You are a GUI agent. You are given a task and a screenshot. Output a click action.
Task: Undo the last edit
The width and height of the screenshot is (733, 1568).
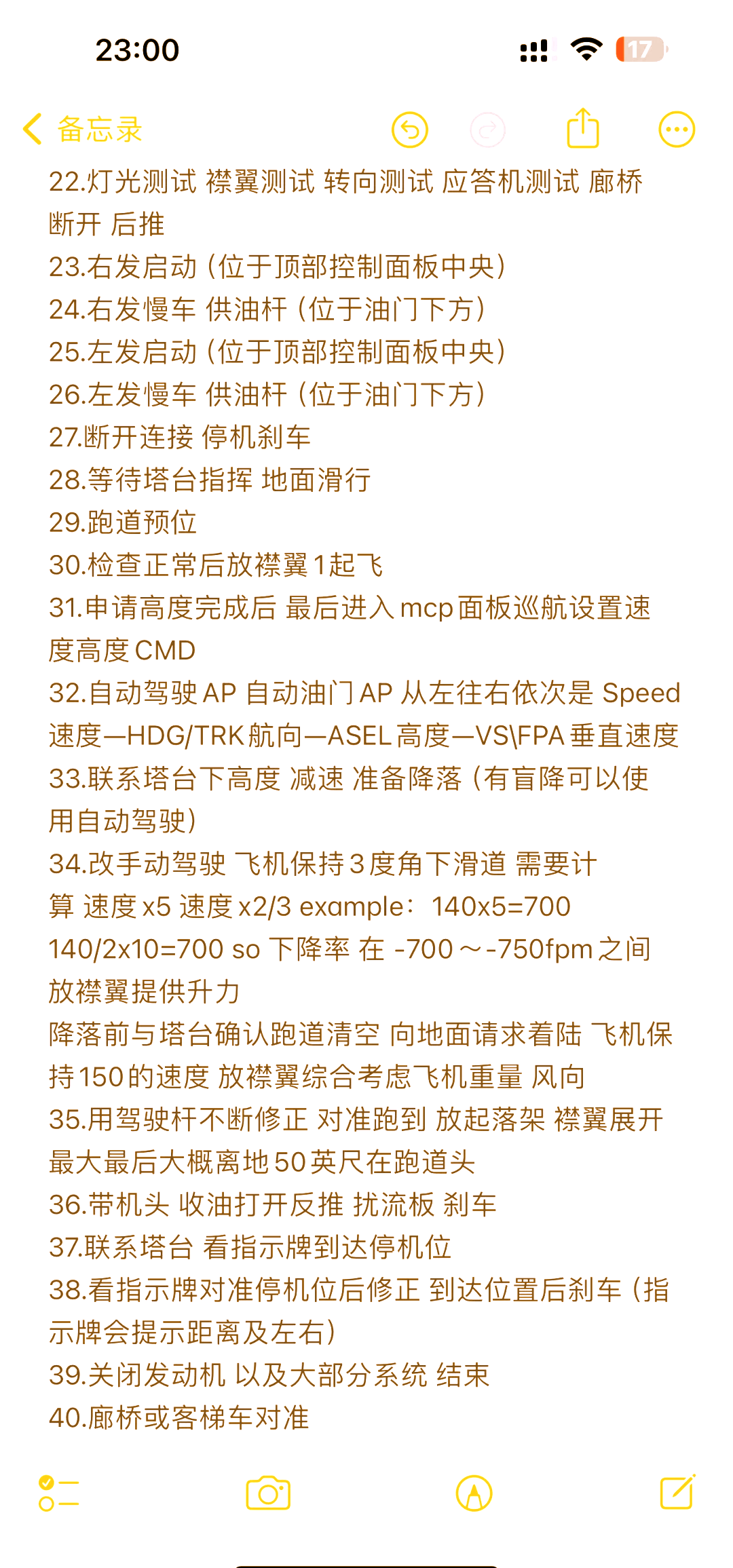(x=409, y=129)
